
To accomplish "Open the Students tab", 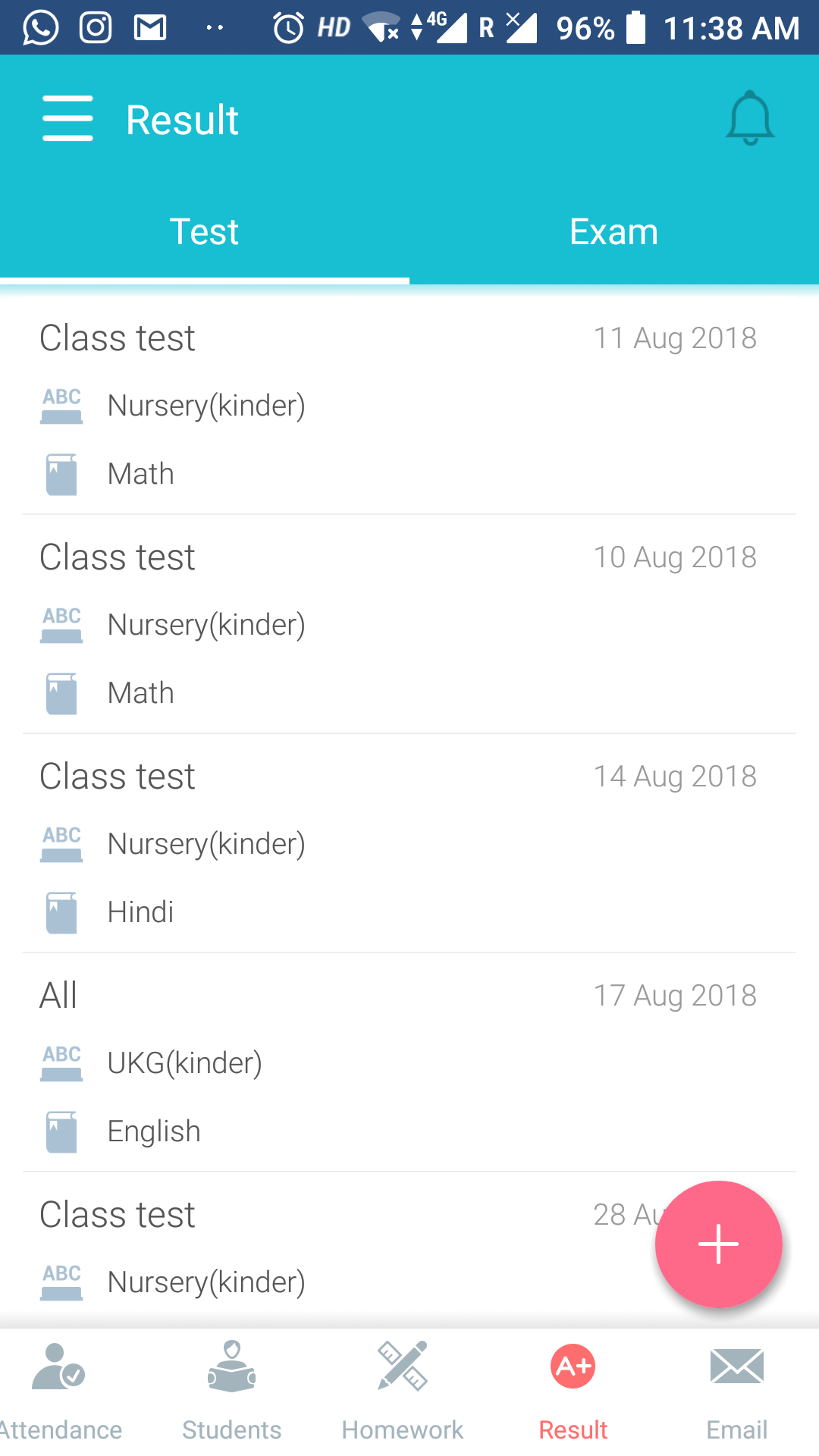I will [231, 1392].
